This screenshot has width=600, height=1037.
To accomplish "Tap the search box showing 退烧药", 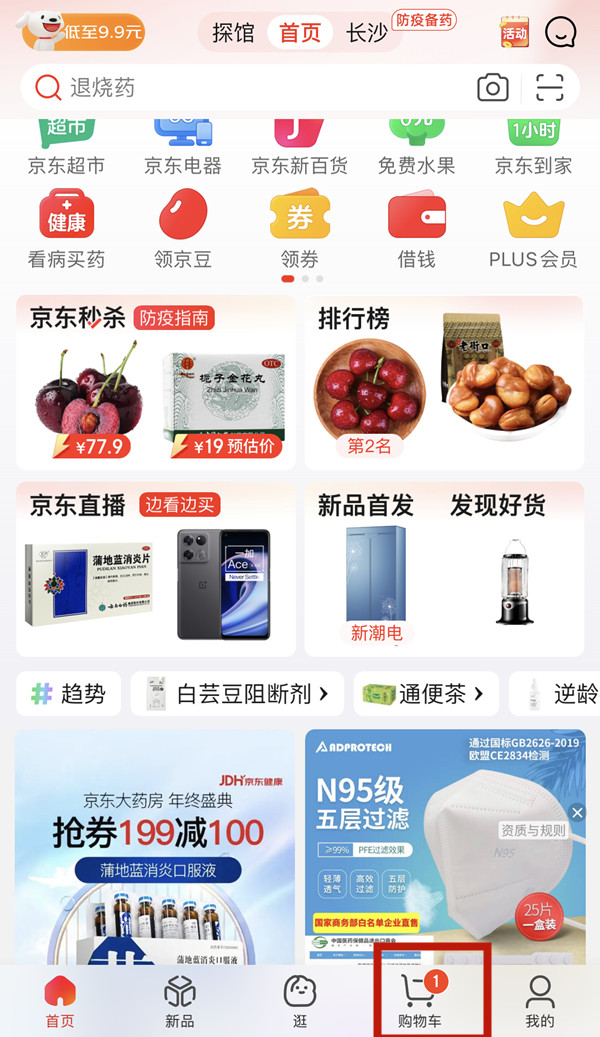I will click(250, 88).
